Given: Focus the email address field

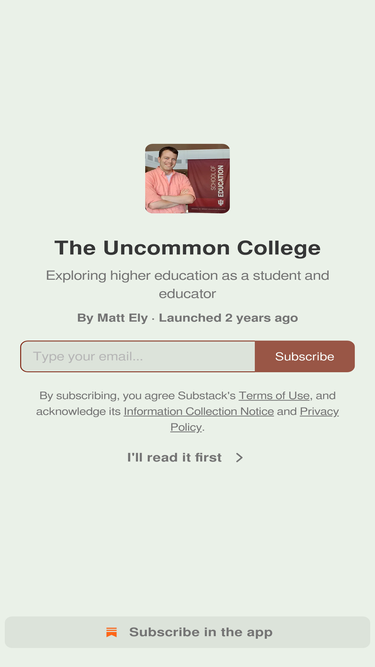Looking at the screenshot, I should click(138, 356).
